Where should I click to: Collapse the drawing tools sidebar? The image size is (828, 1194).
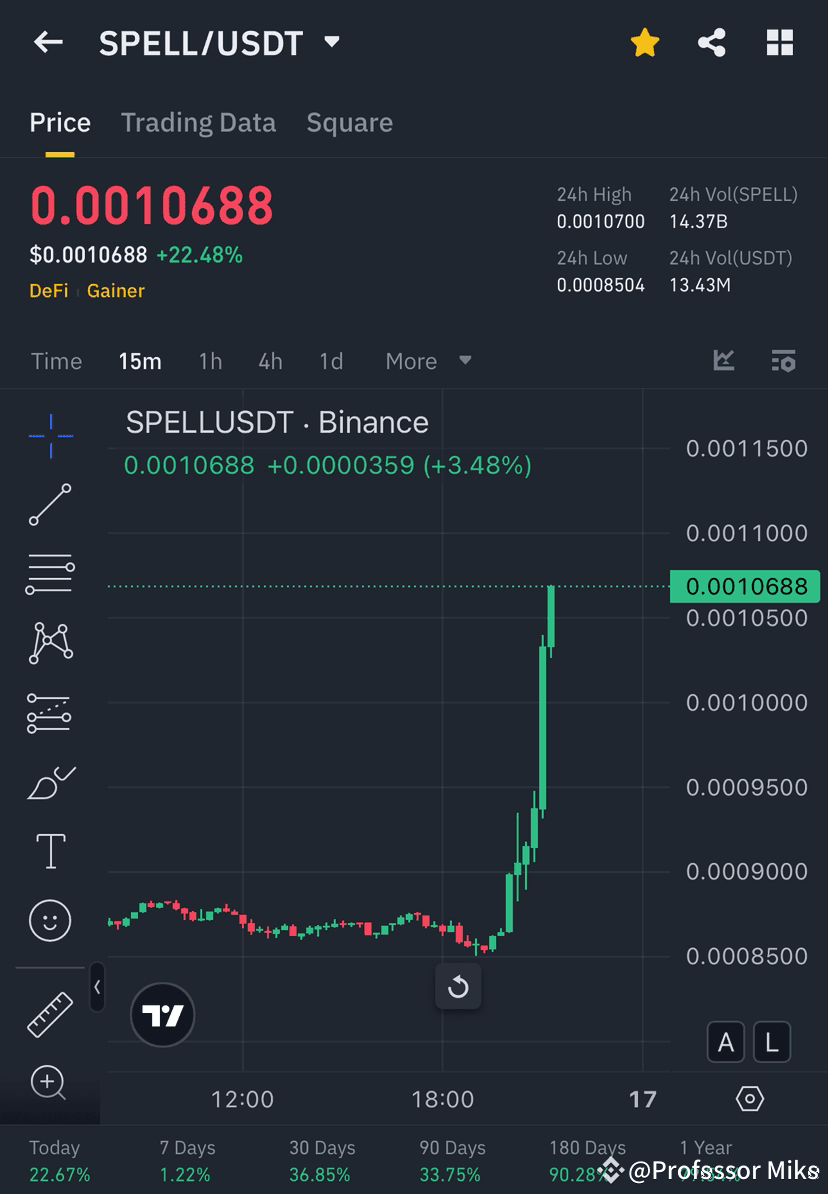click(x=97, y=988)
